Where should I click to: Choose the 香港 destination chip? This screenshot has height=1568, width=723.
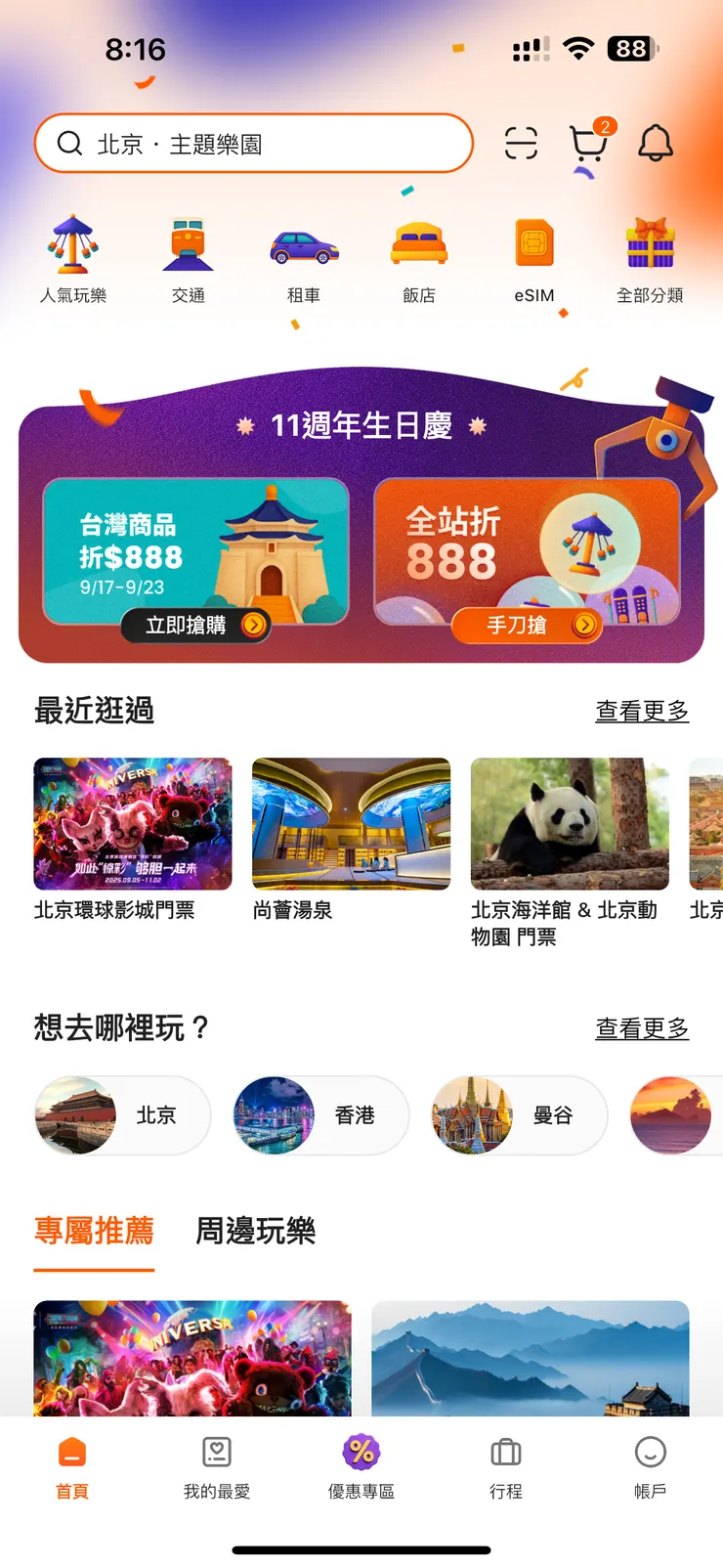click(320, 1115)
